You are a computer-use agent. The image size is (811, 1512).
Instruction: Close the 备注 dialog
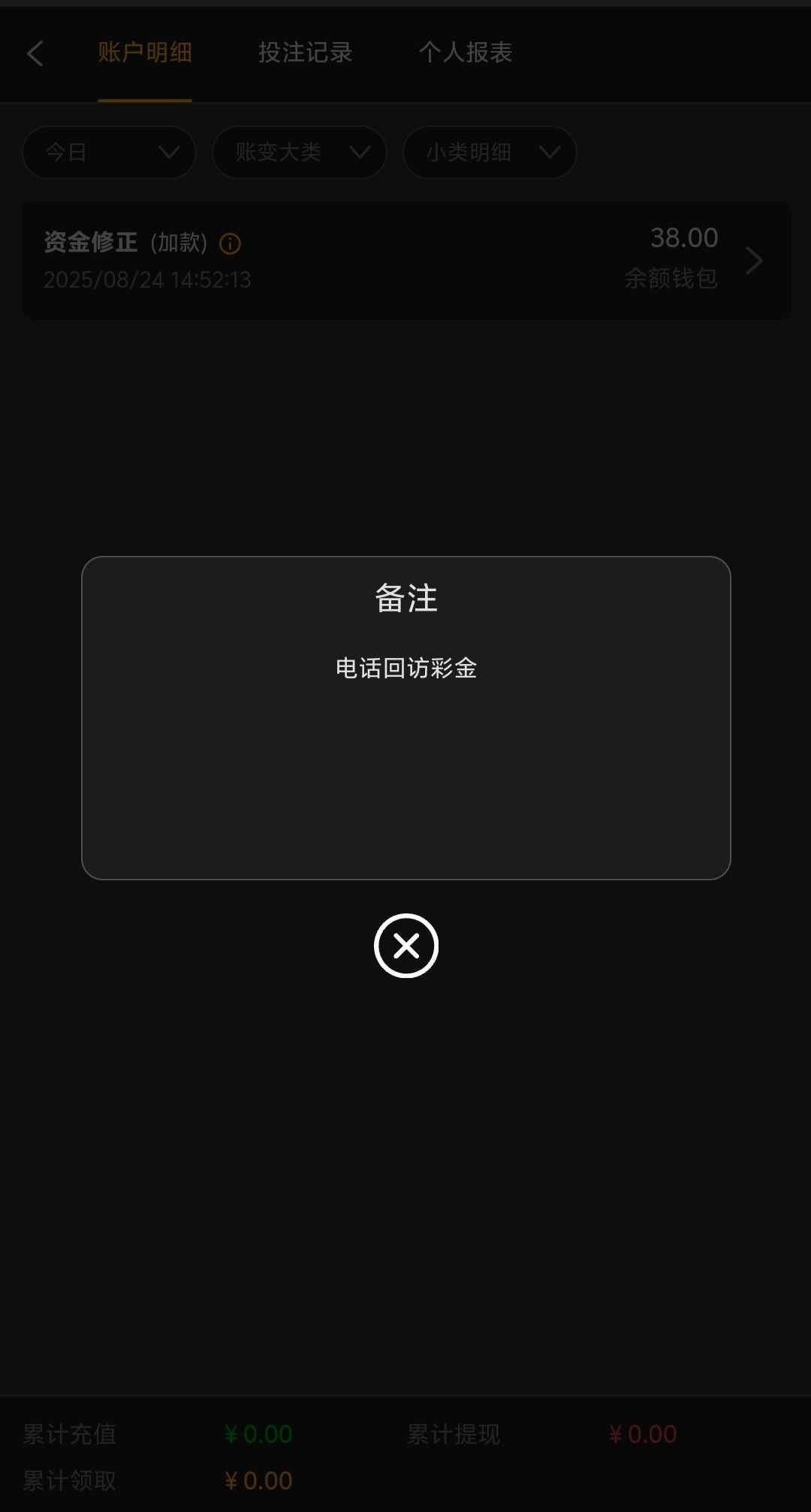[405, 946]
